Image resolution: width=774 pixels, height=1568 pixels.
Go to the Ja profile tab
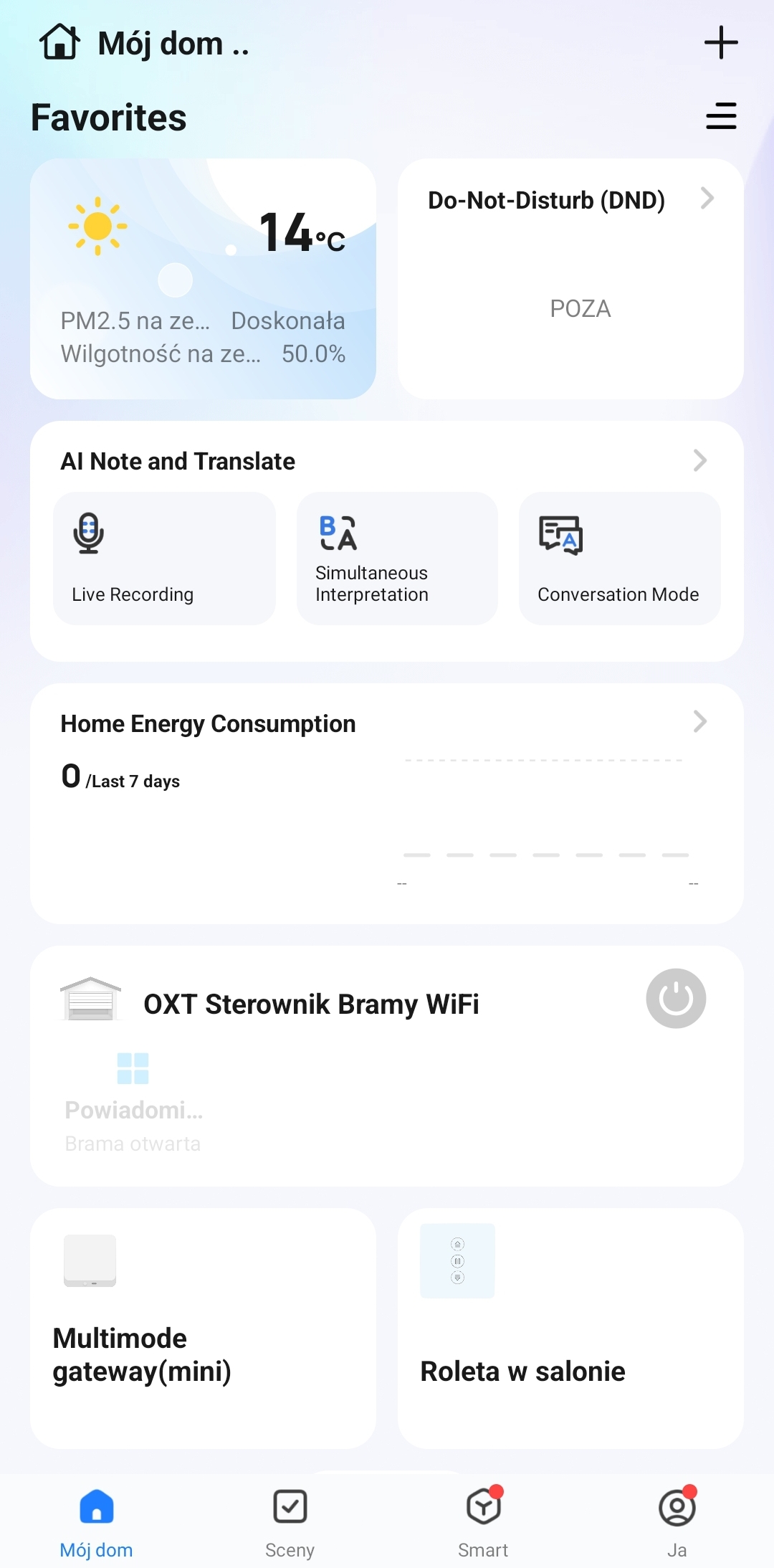[x=677, y=1520]
